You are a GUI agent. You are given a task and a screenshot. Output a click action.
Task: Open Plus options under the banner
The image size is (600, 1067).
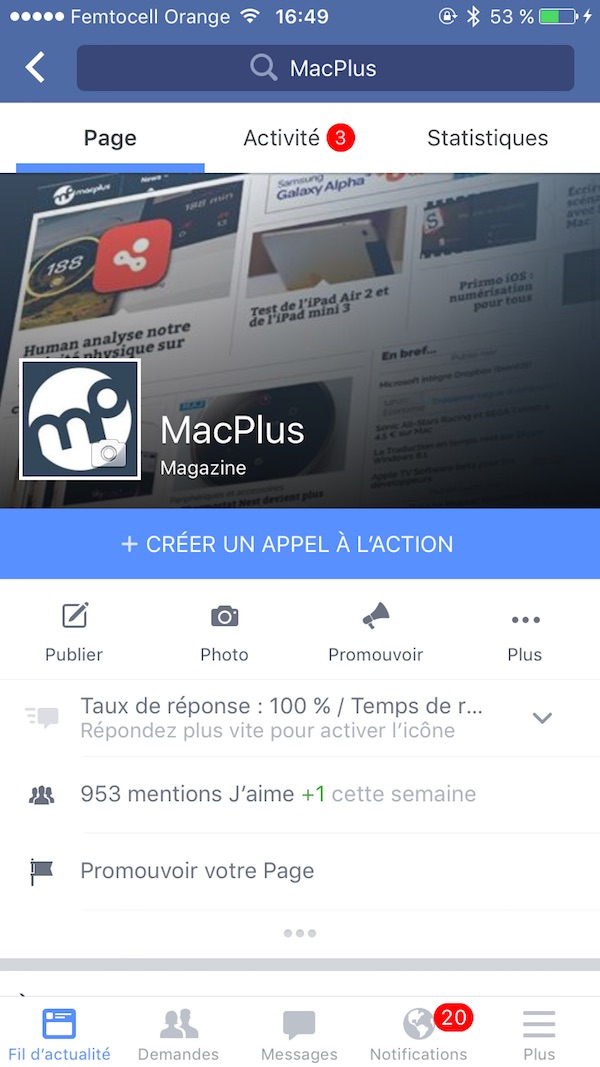(x=525, y=632)
